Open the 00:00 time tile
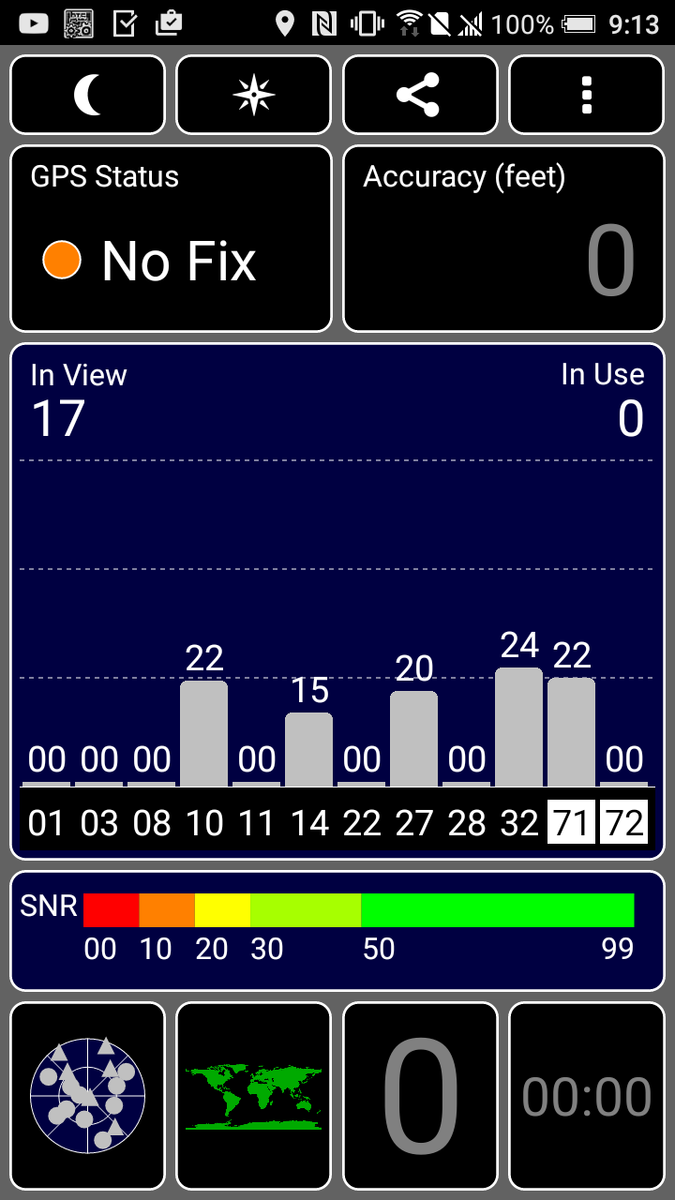 [587, 1096]
